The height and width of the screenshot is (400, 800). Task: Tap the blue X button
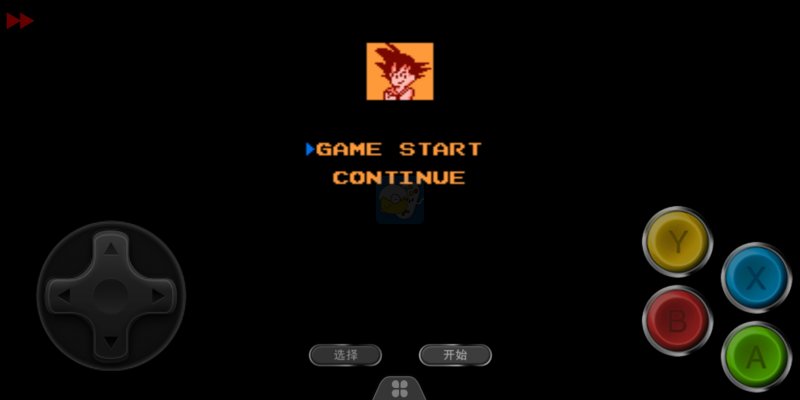pos(755,278)
